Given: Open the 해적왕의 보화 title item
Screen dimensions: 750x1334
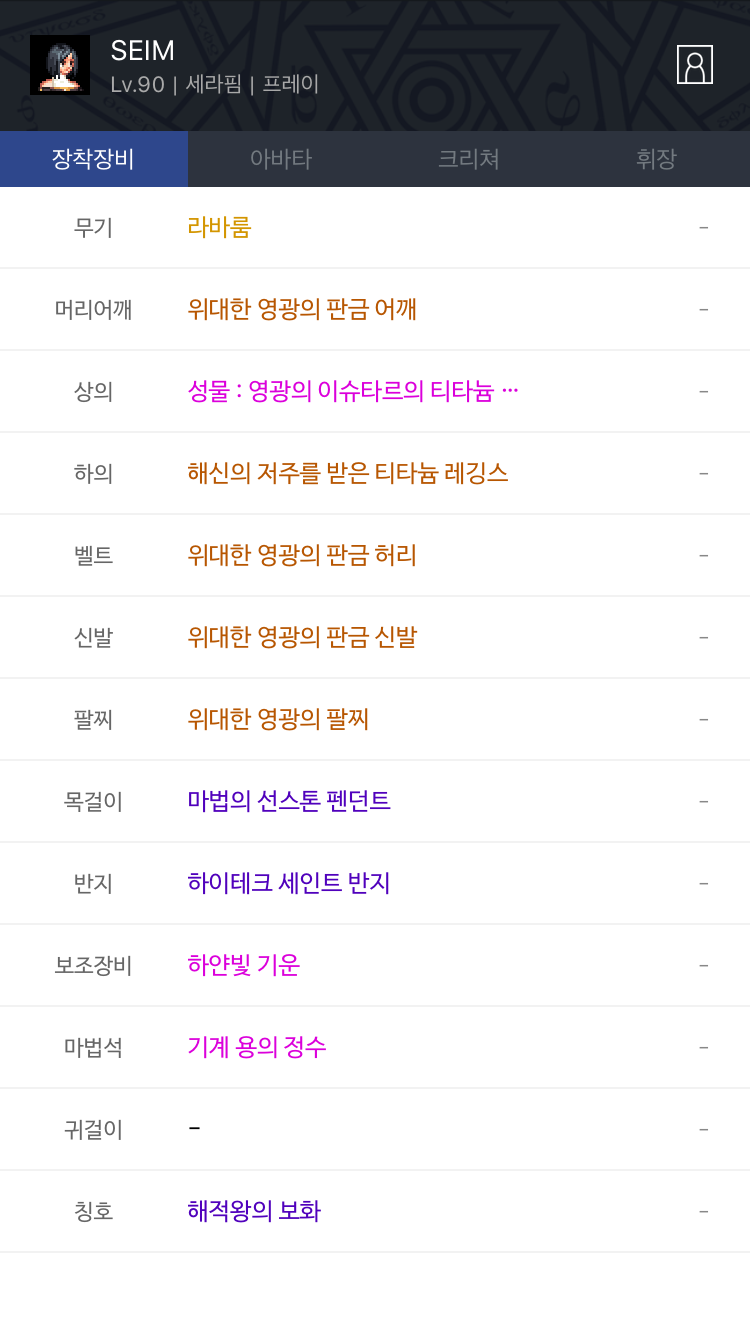Looking at the screenshot, I should [x=254, y=1211].
